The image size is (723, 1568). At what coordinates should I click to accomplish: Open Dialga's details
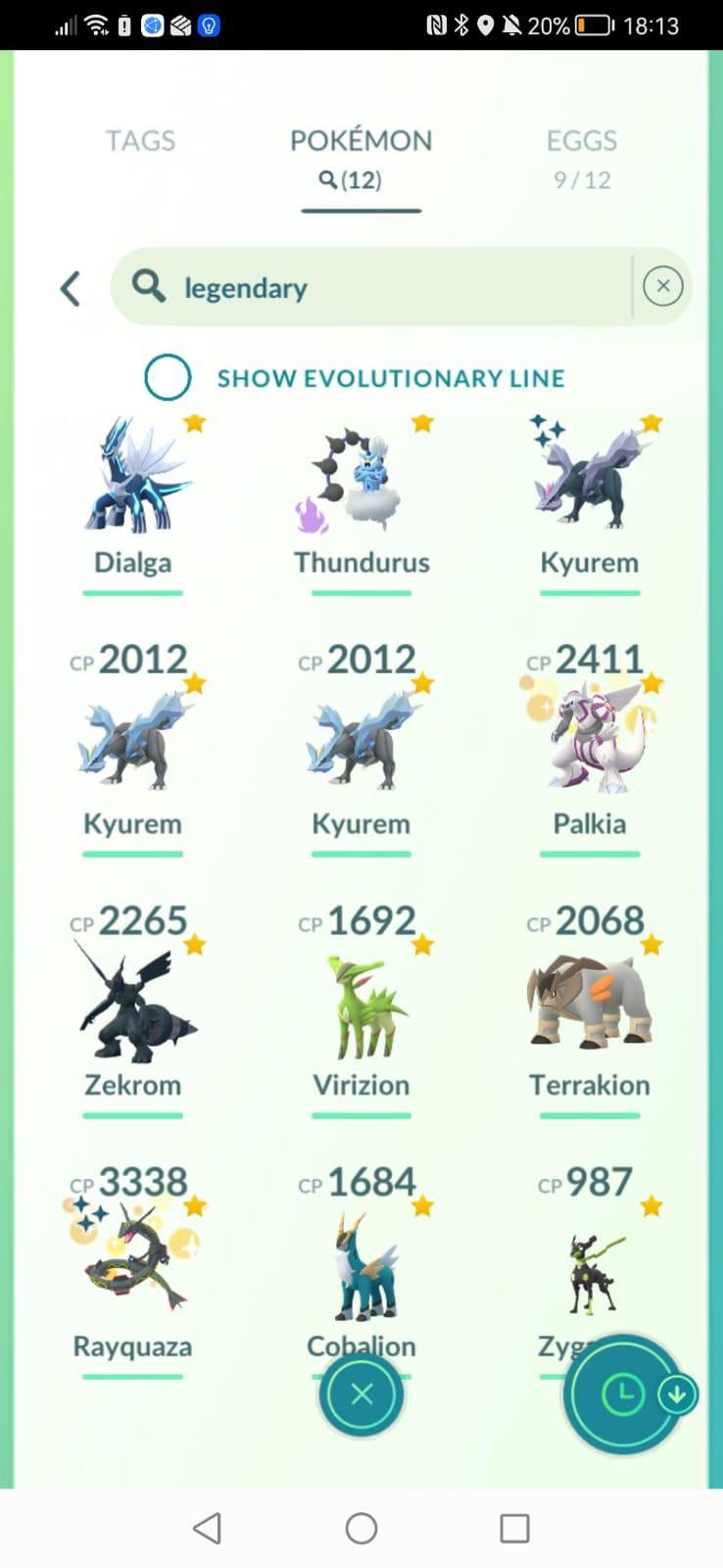pos(133,490)
